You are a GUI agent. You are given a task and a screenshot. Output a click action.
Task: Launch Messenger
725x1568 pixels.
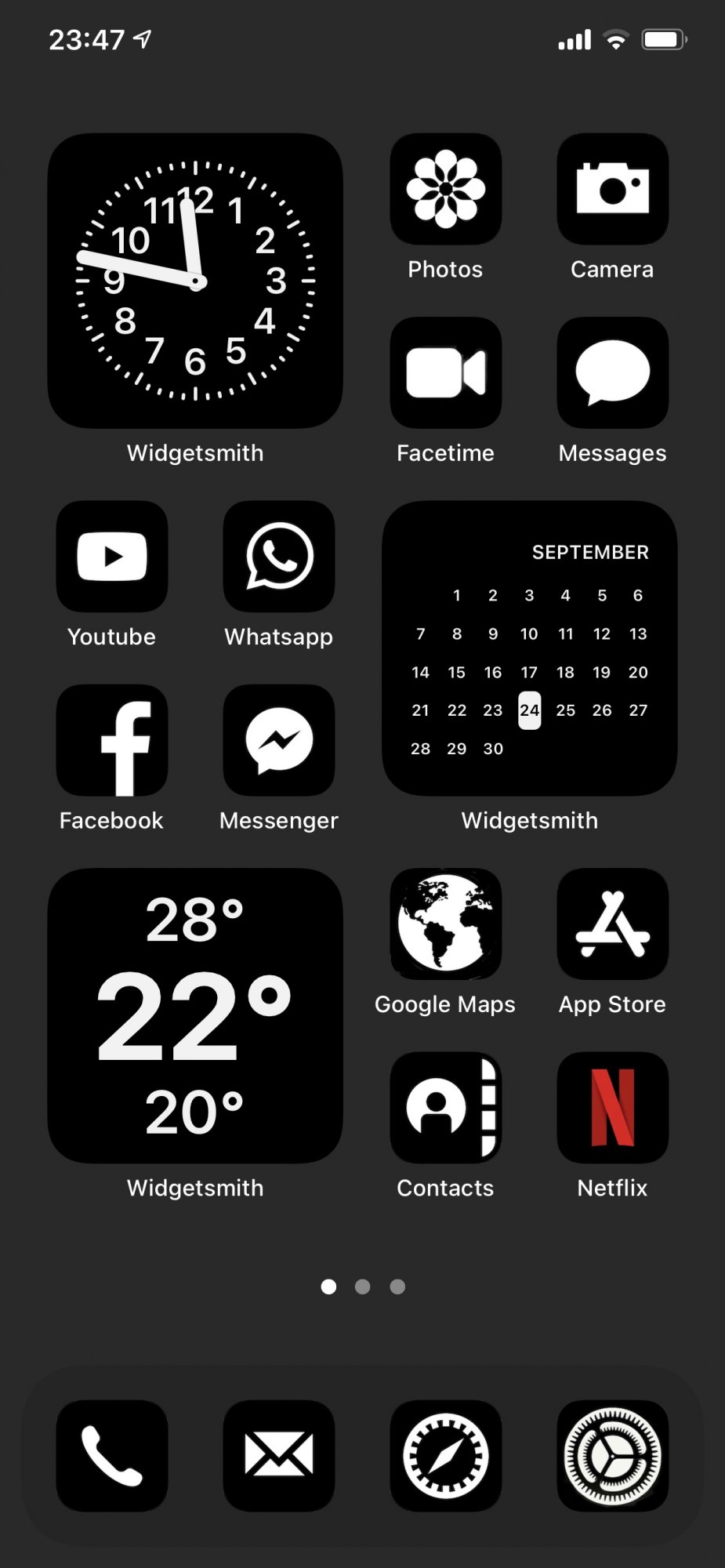pos(279,740)
